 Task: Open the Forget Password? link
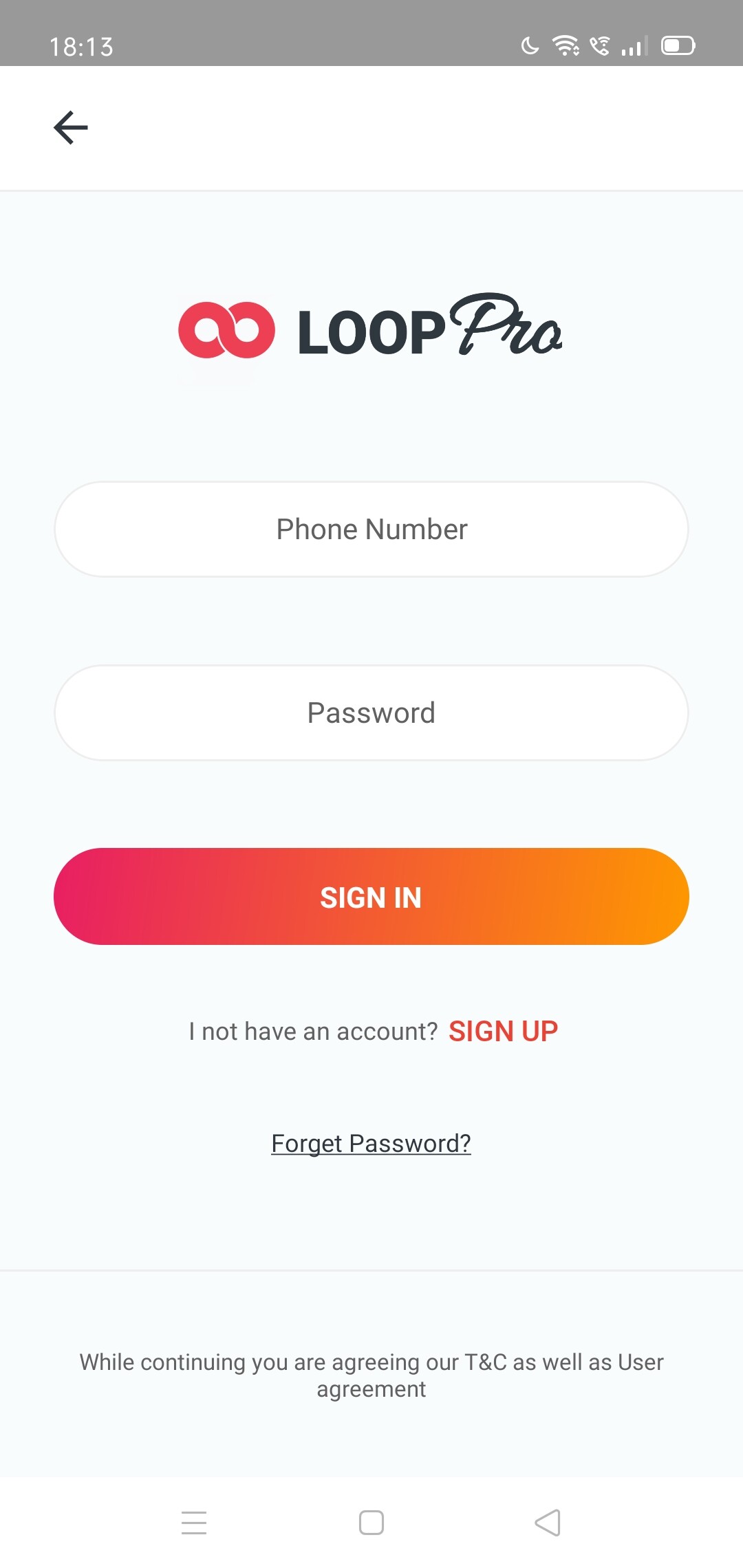[371, 1144]
